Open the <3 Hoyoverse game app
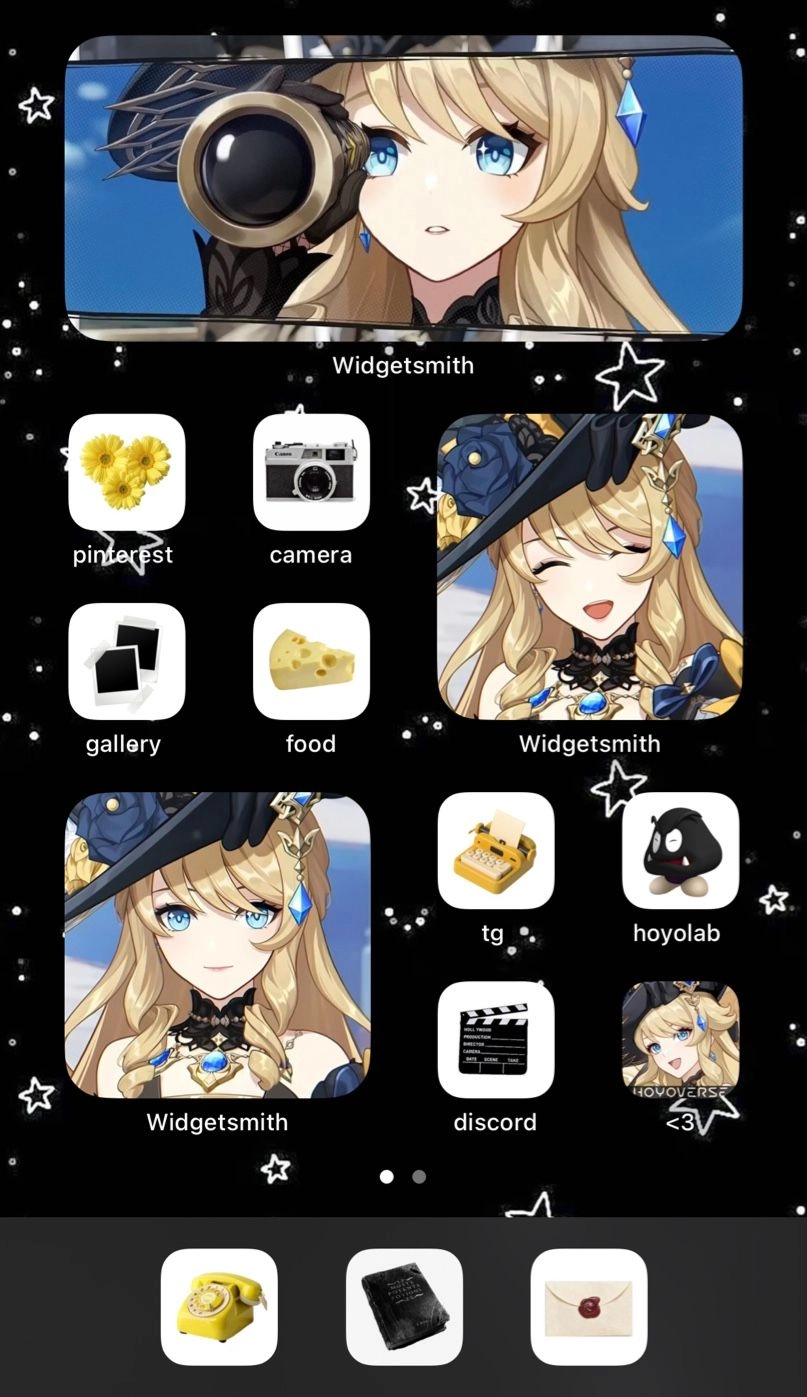The width and height of the screenshot is (807, 1397). [680, 1039]
